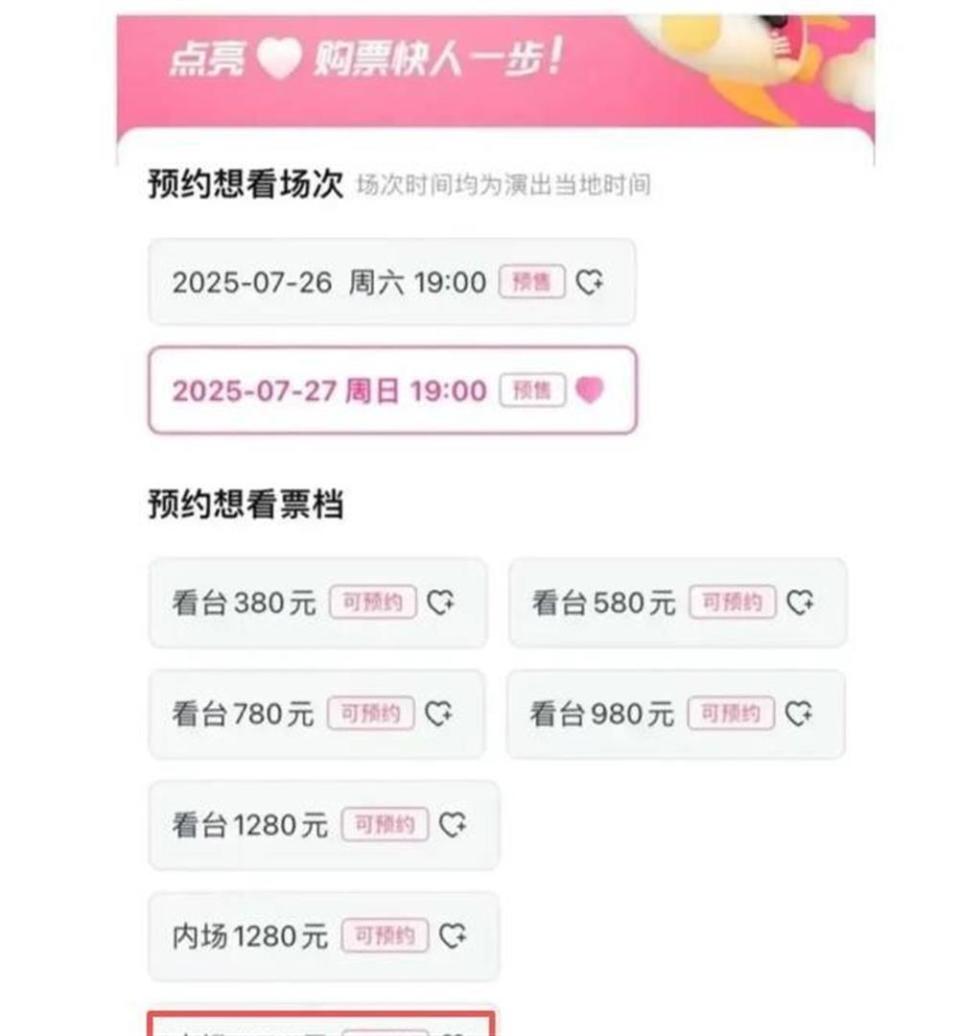960x1036 pixels.
Task: Choose the 2025-07-27 周日 19:00 session
Action: 390,390
